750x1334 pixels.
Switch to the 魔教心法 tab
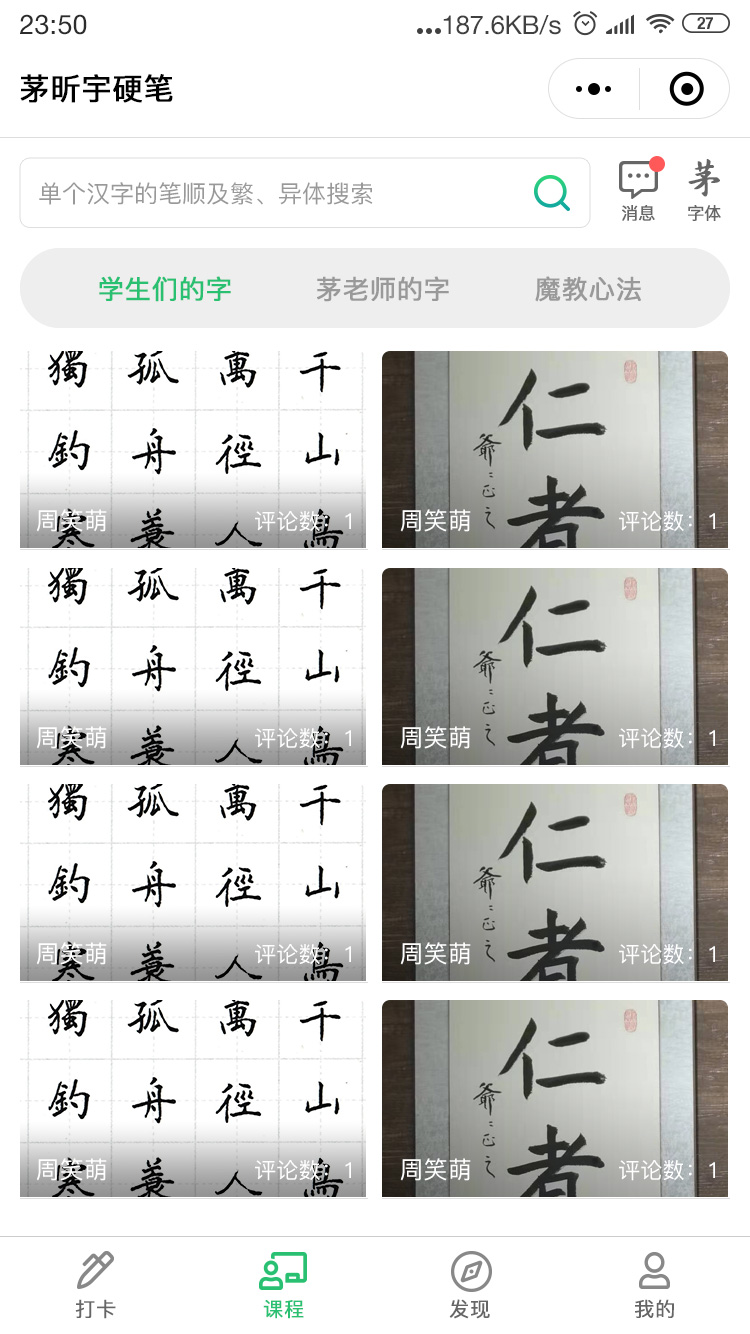[588, 290]
